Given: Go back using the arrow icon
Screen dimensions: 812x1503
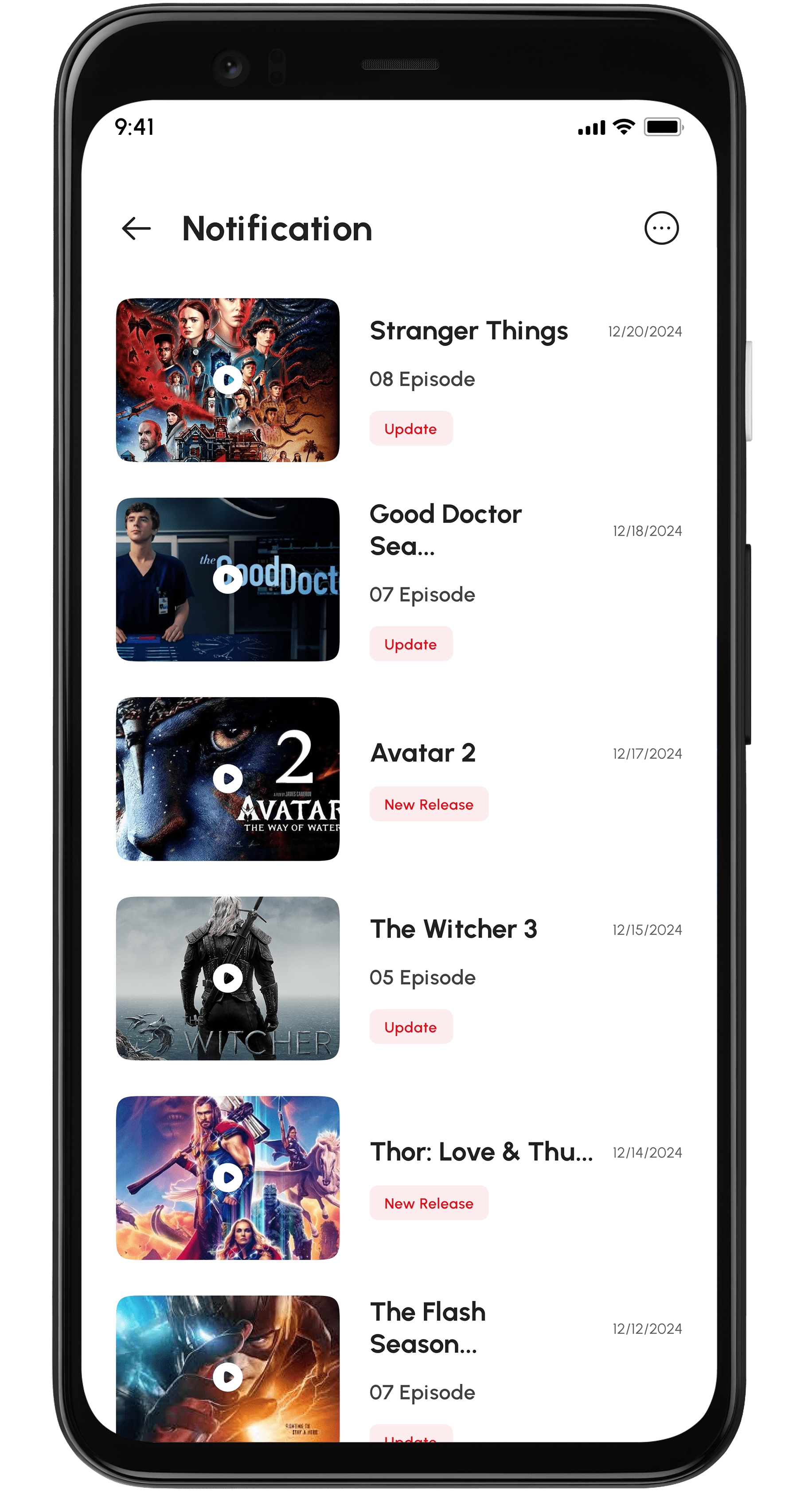Looking at the screenshot, I should click(136, 228).
